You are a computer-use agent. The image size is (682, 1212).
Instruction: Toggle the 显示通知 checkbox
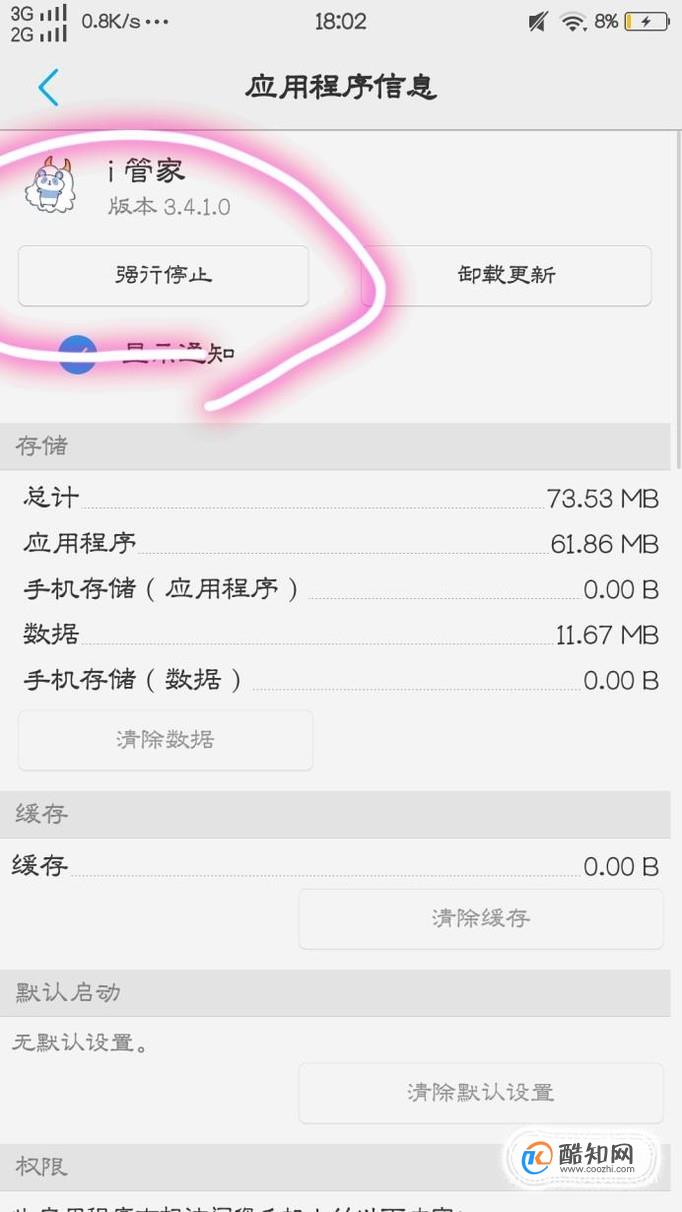(x=78, y=354)
